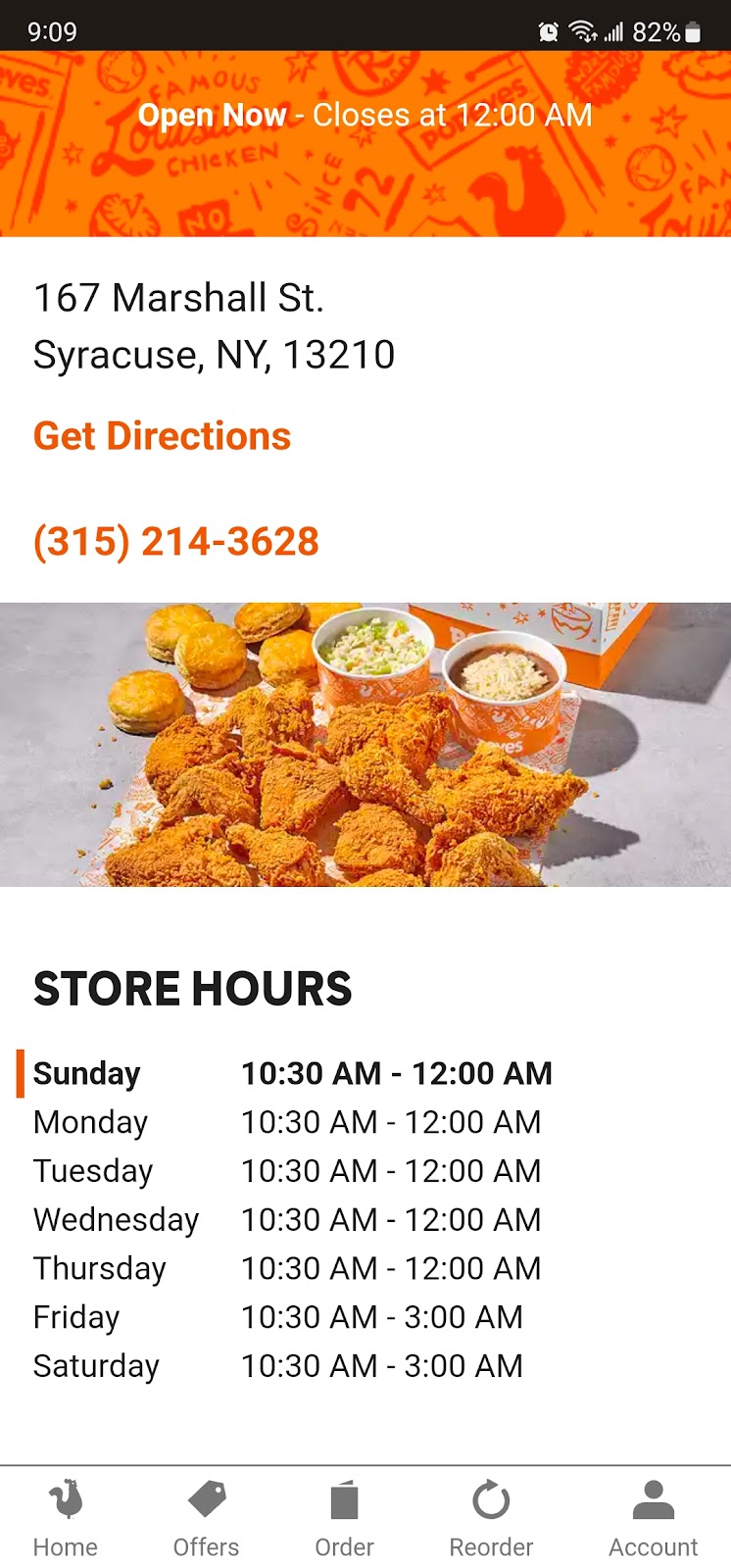Select the Home rooster icon

(x=65, y=1499)
